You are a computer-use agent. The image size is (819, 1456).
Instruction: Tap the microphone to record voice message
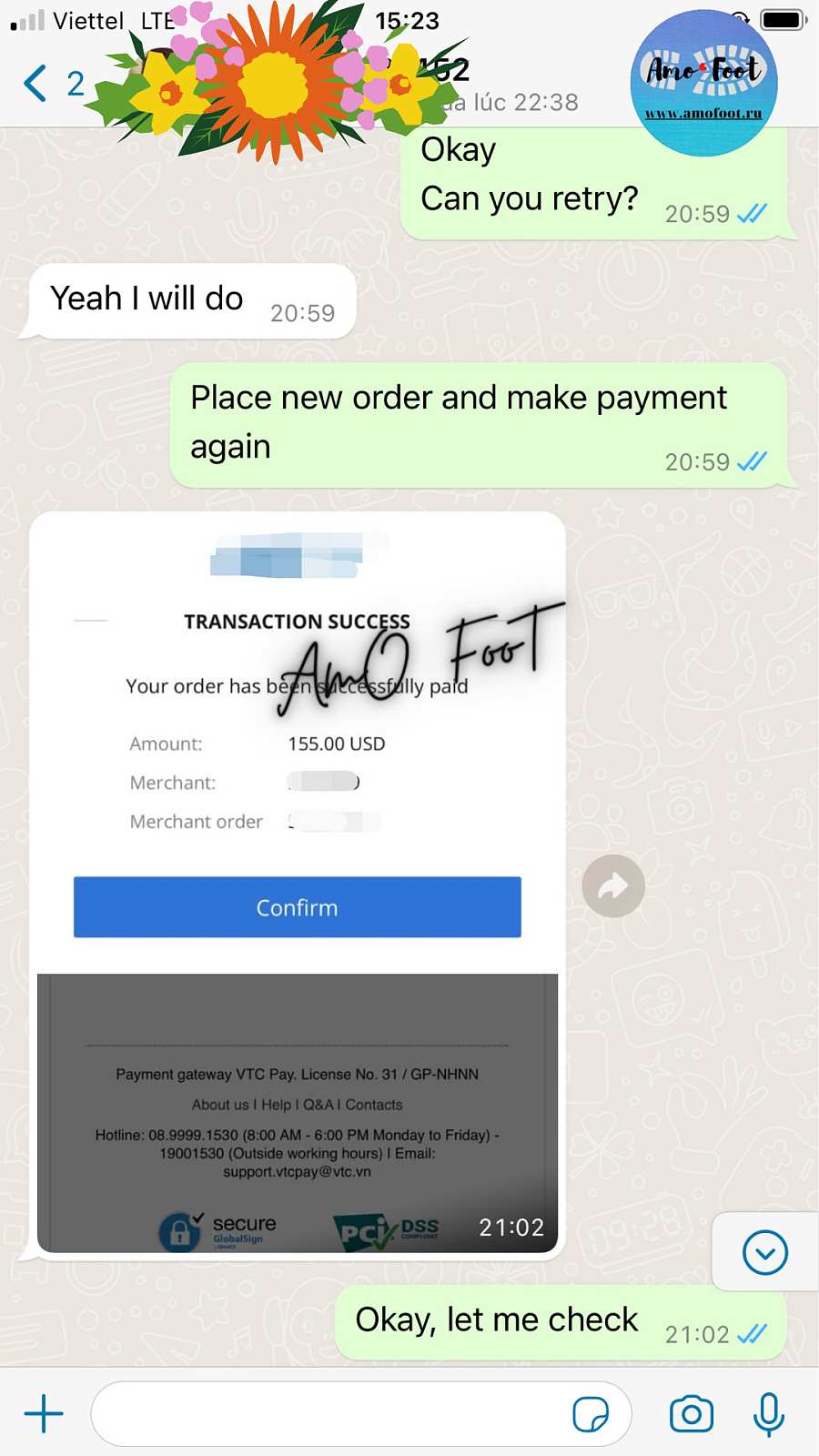tap(769, 1413)
